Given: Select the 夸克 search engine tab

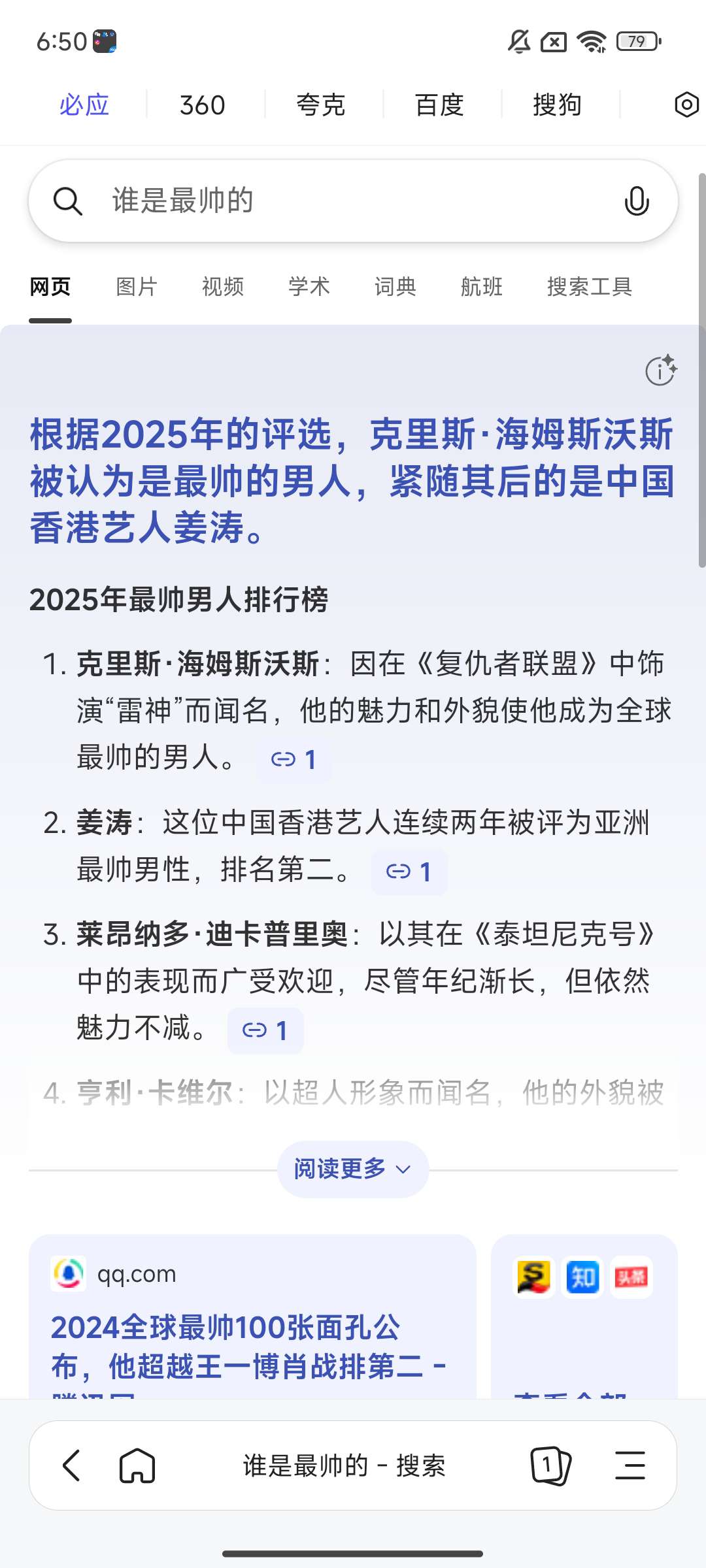Looking at the screenshot, I should coord(320,105).
